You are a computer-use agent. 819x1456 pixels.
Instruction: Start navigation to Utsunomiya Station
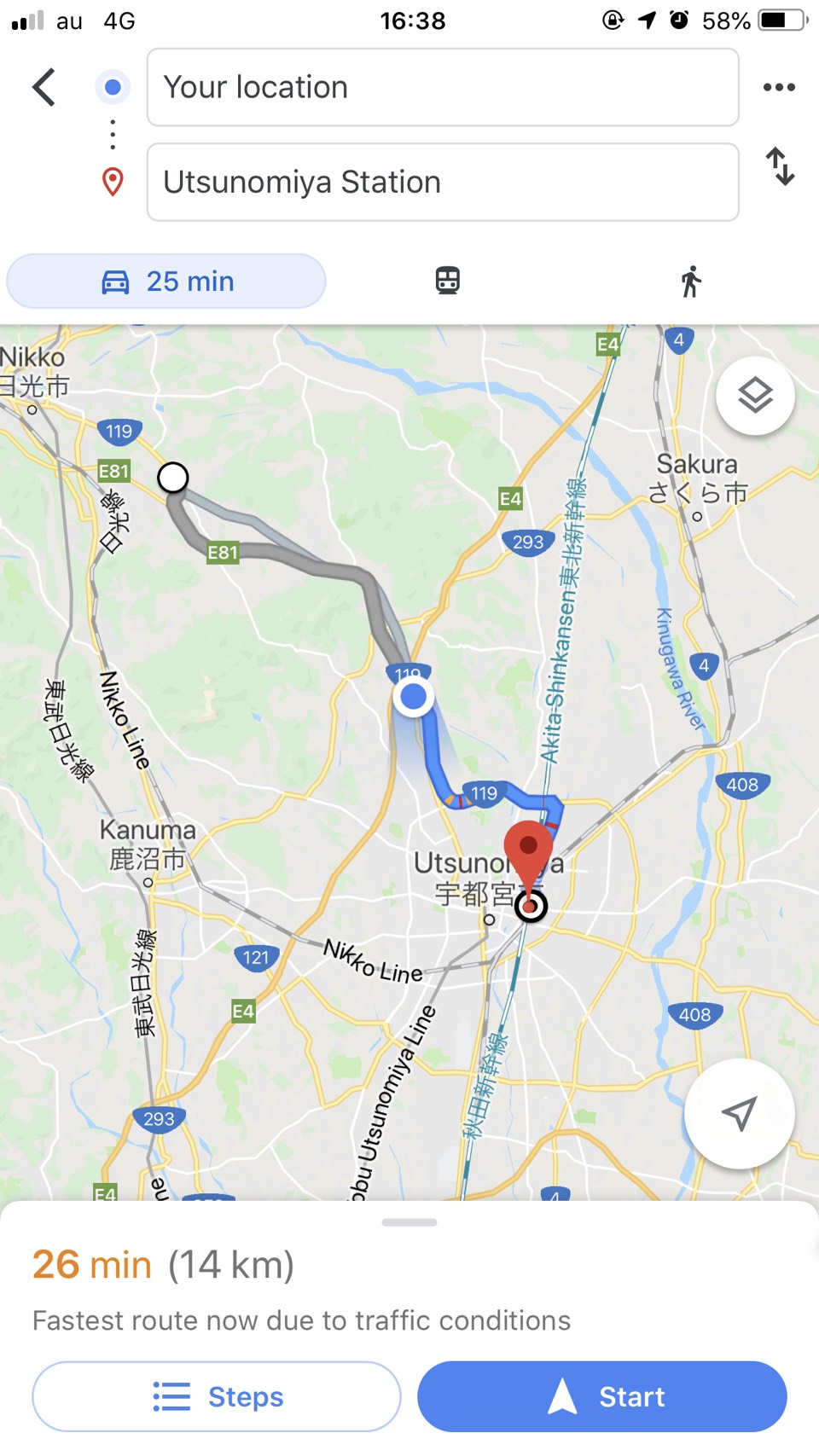point(602,1396)
